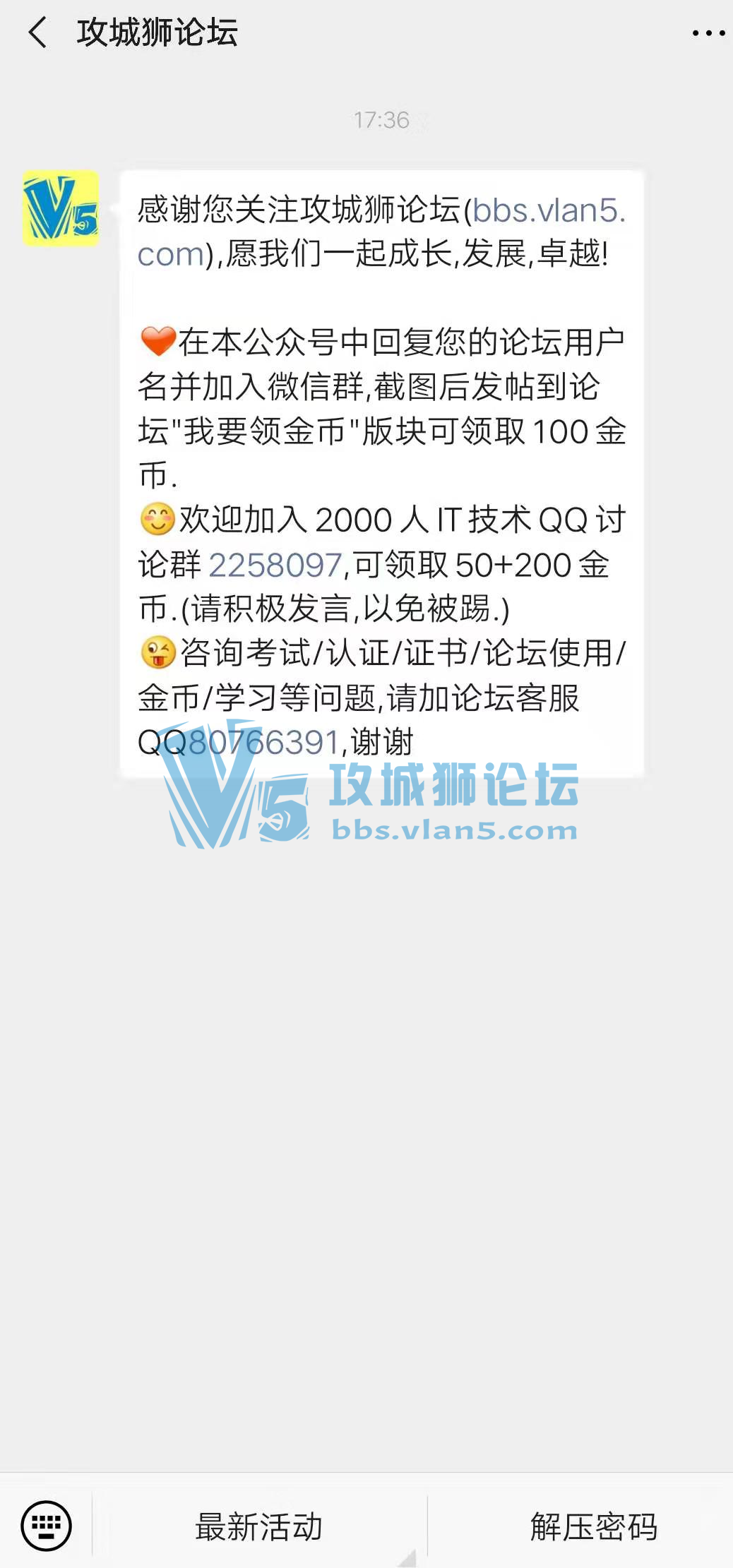
Task: Open the 最新活动 menu
Action: coord(258,1526)
